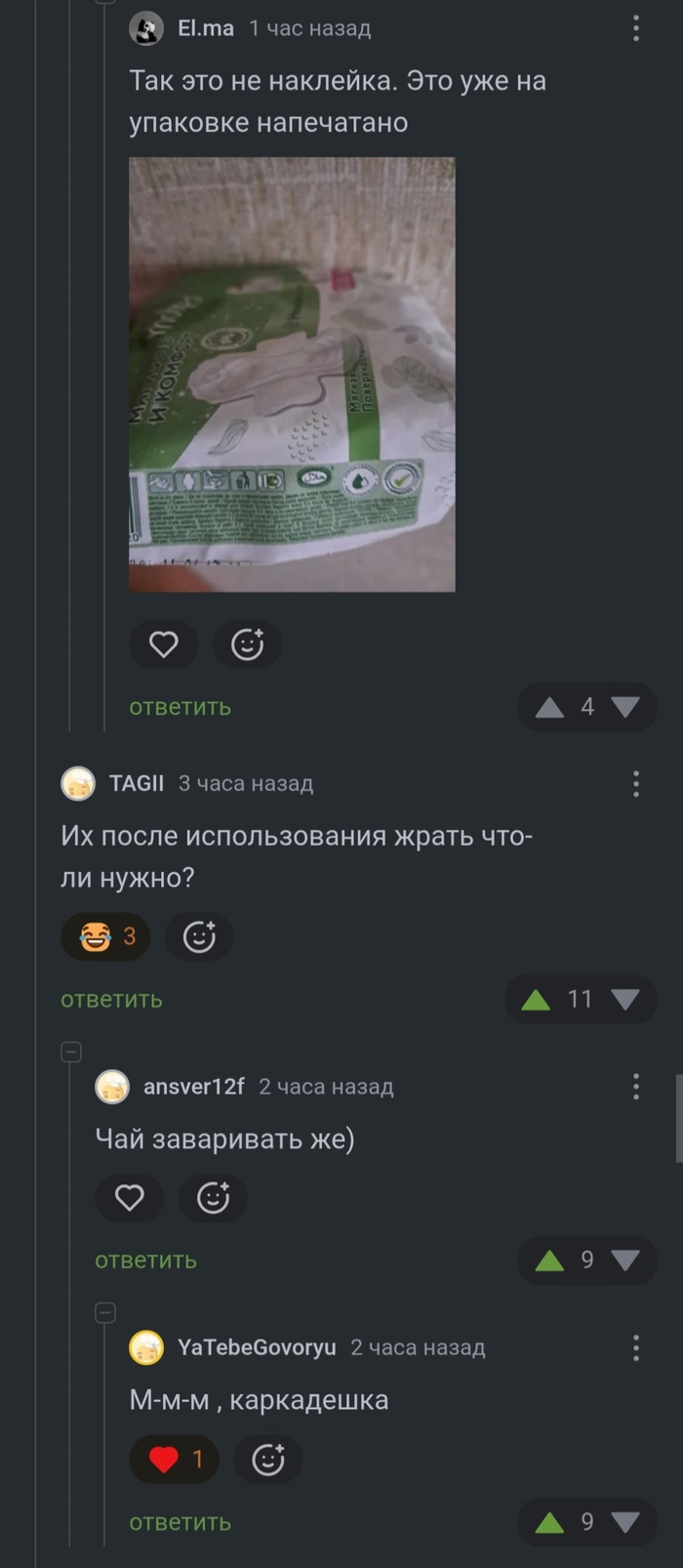Reply to YaTebeGovoryu's comment
Viewport: 683px width, 1568px height.
[180, 1522]
